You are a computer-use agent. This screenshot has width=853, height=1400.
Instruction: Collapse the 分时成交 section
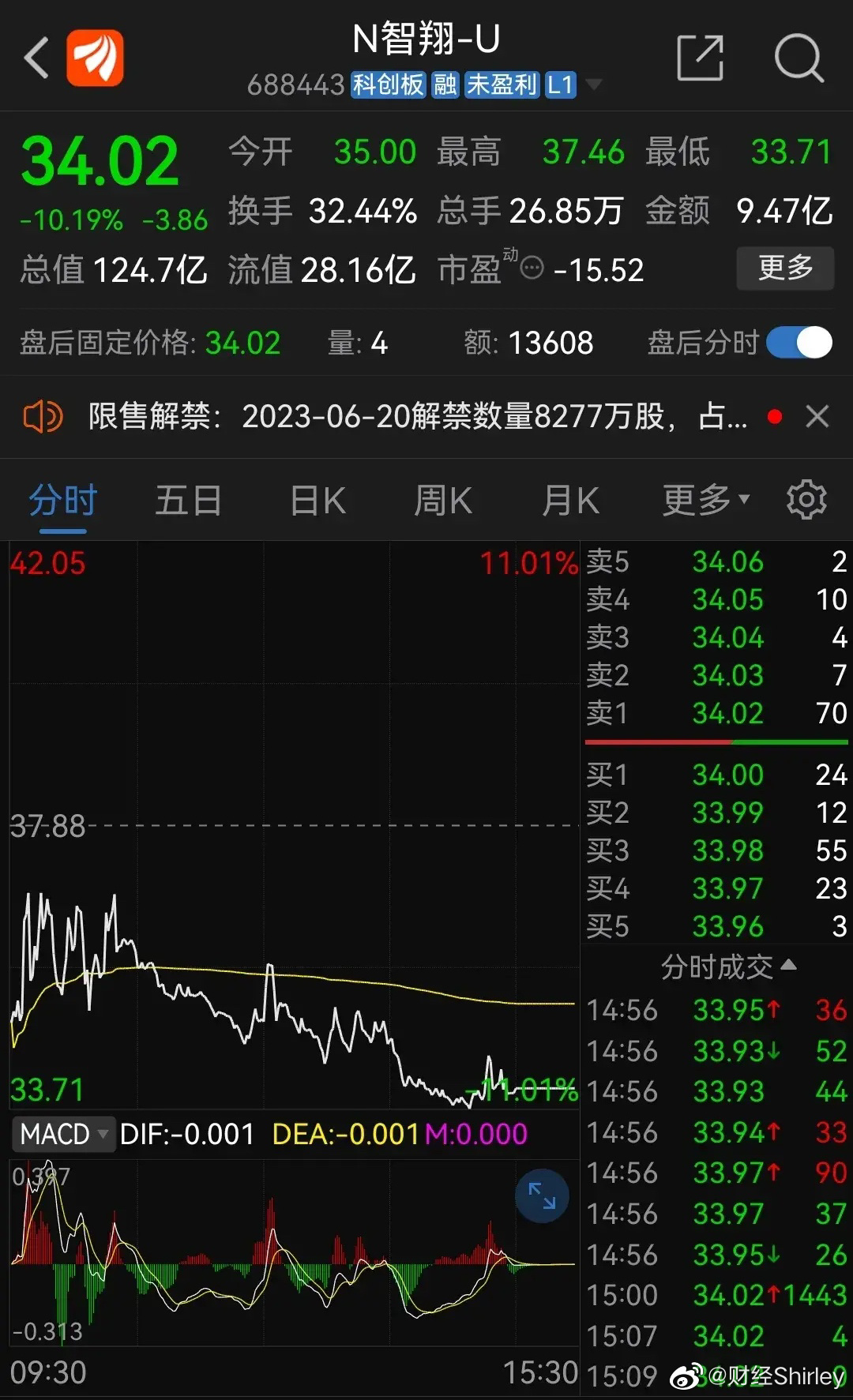pos(728,966)
